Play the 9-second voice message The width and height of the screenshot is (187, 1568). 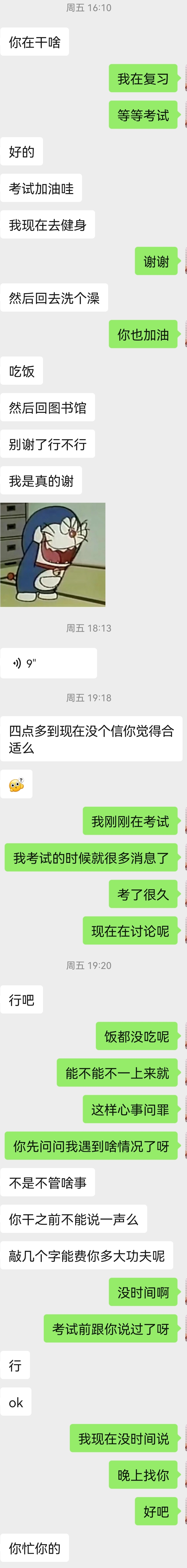click(x=48, y=663)
